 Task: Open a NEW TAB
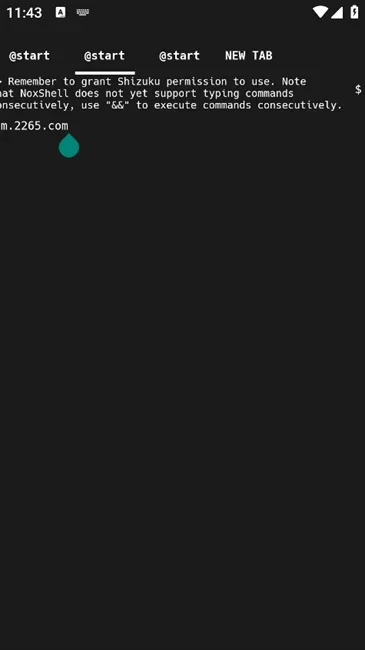248,56
